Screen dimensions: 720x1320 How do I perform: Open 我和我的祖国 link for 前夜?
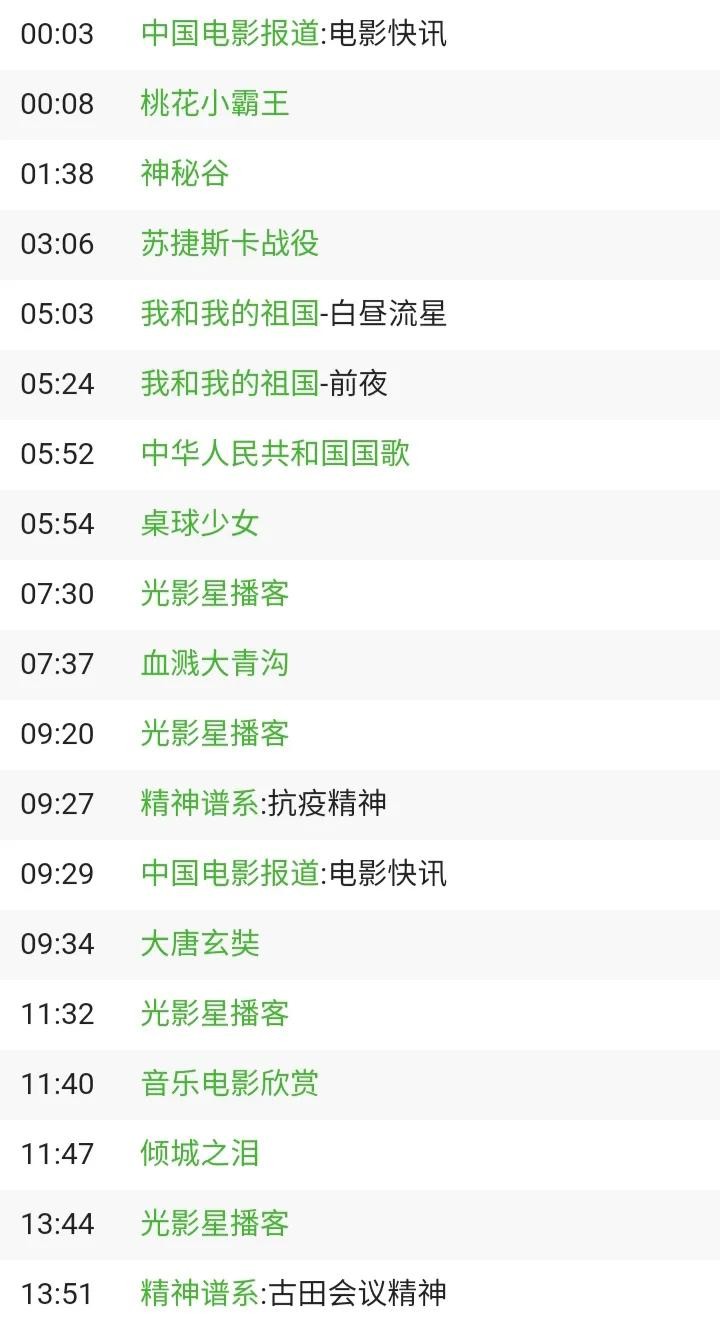point(229,384)
